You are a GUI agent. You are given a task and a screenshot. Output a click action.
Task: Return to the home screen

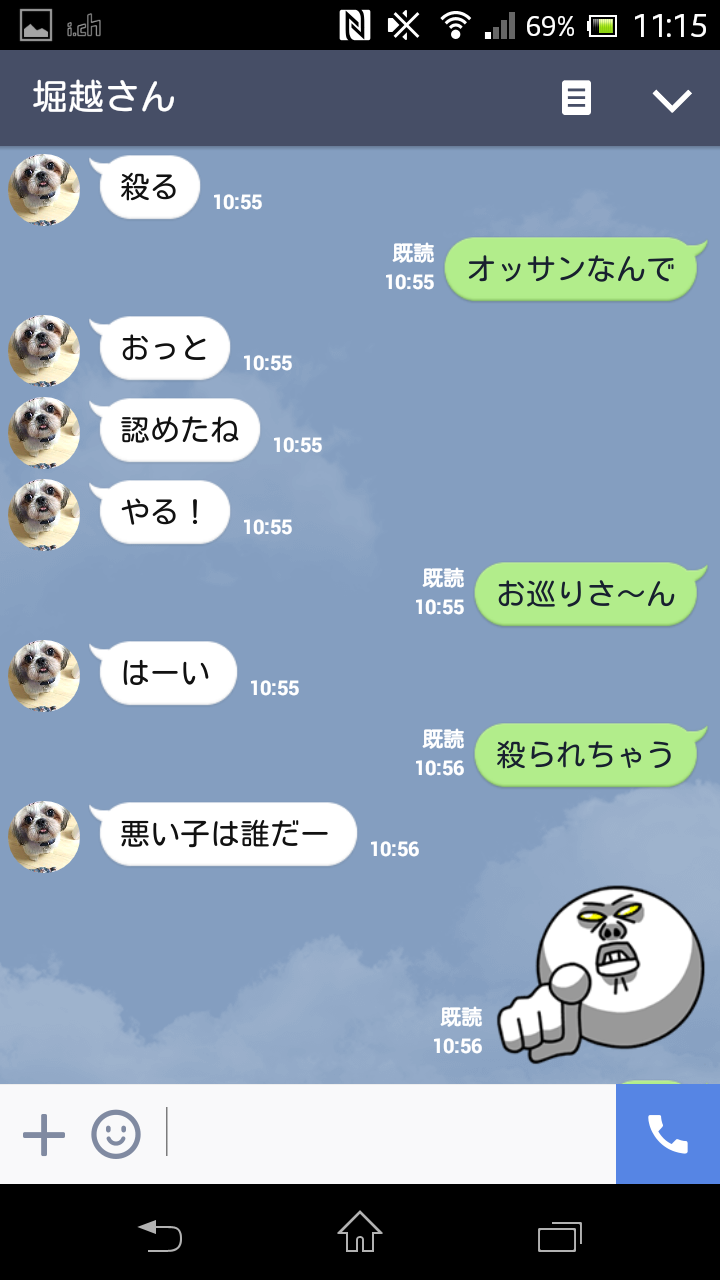coord(360,1233)
